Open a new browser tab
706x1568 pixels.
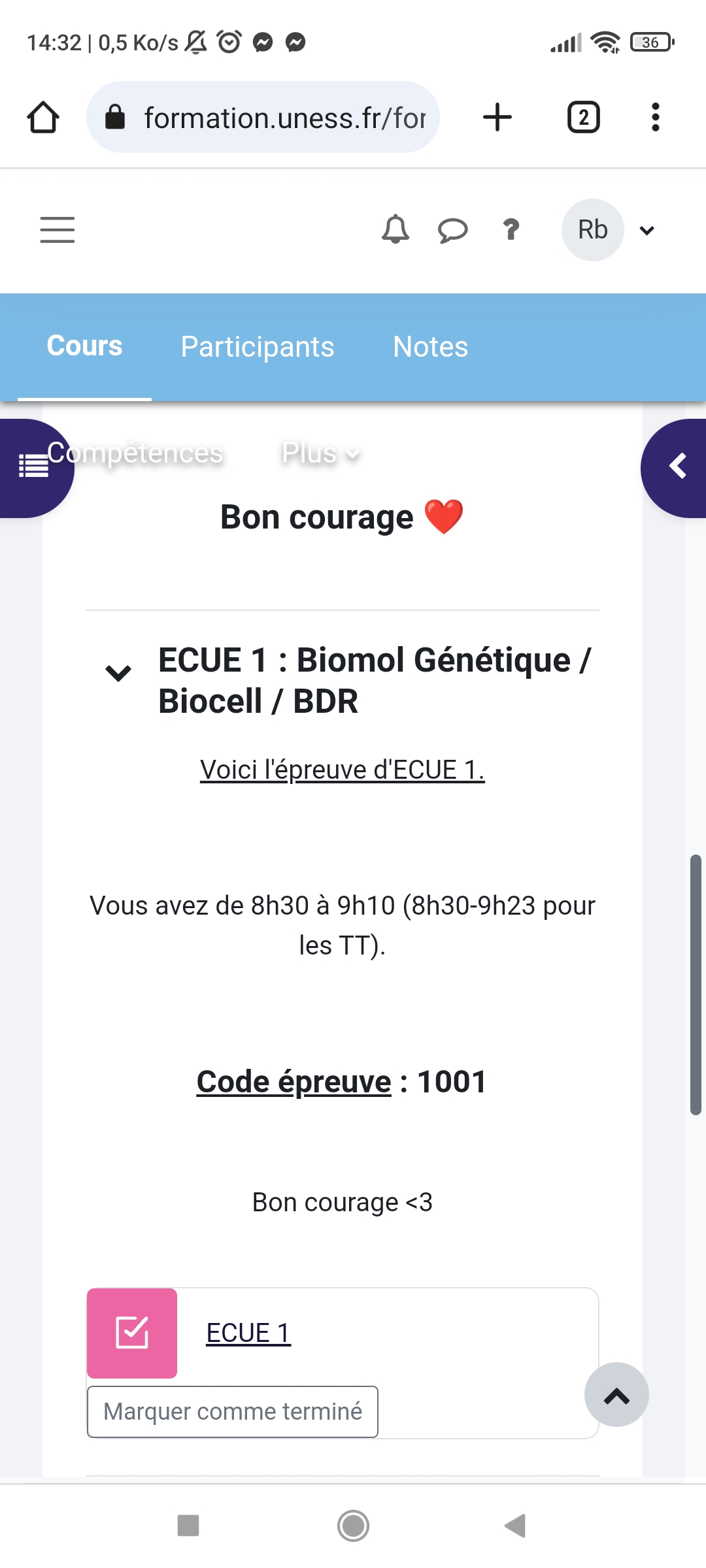(497, 118)
